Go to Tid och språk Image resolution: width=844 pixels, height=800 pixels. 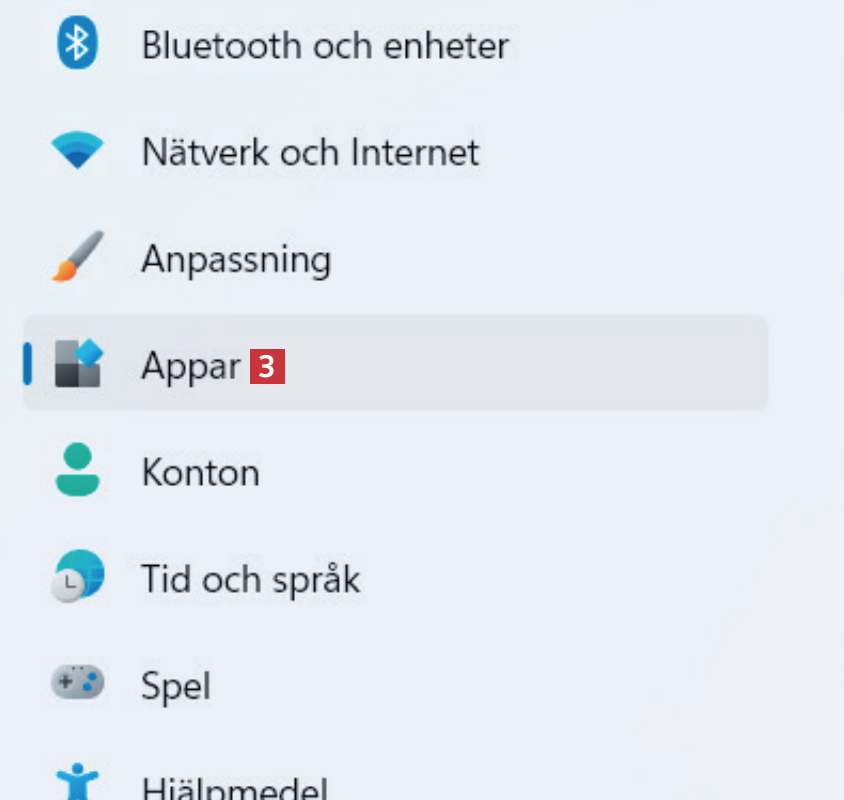click(x=250, y=580)
